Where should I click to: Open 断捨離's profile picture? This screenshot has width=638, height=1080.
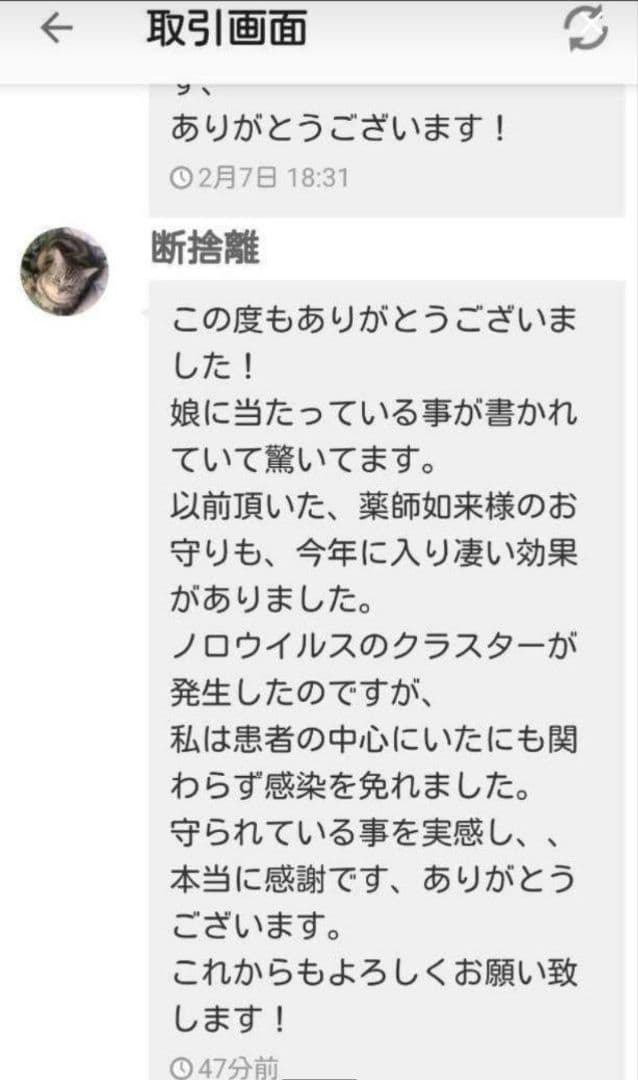pyautogui.click(x=64, y=271)
